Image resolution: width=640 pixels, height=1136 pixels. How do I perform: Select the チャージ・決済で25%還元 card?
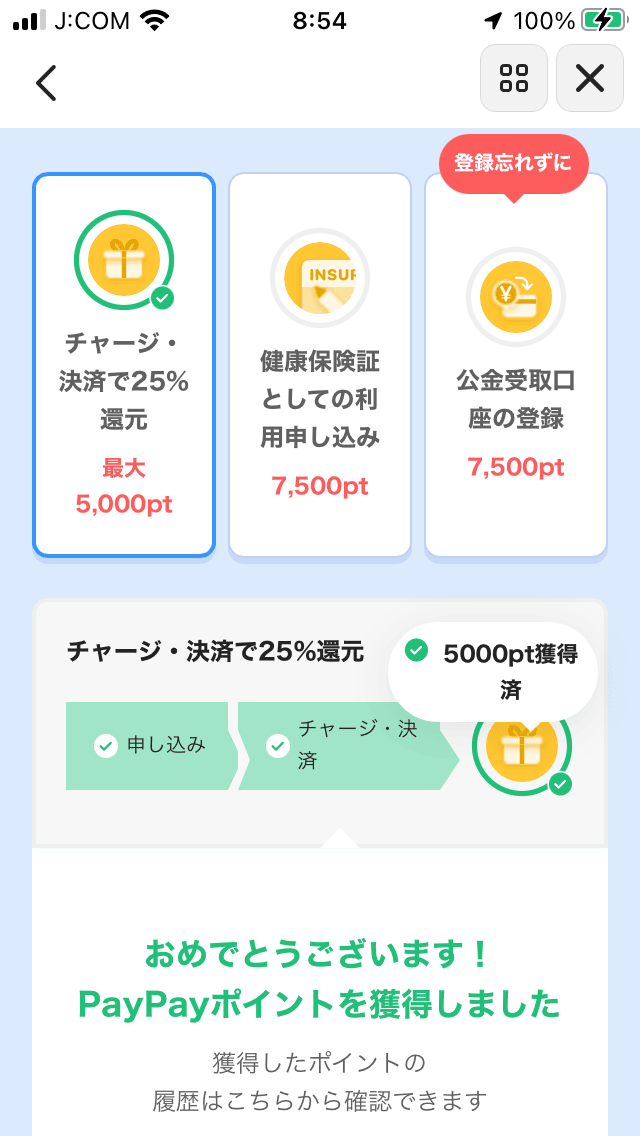[124, 365]
